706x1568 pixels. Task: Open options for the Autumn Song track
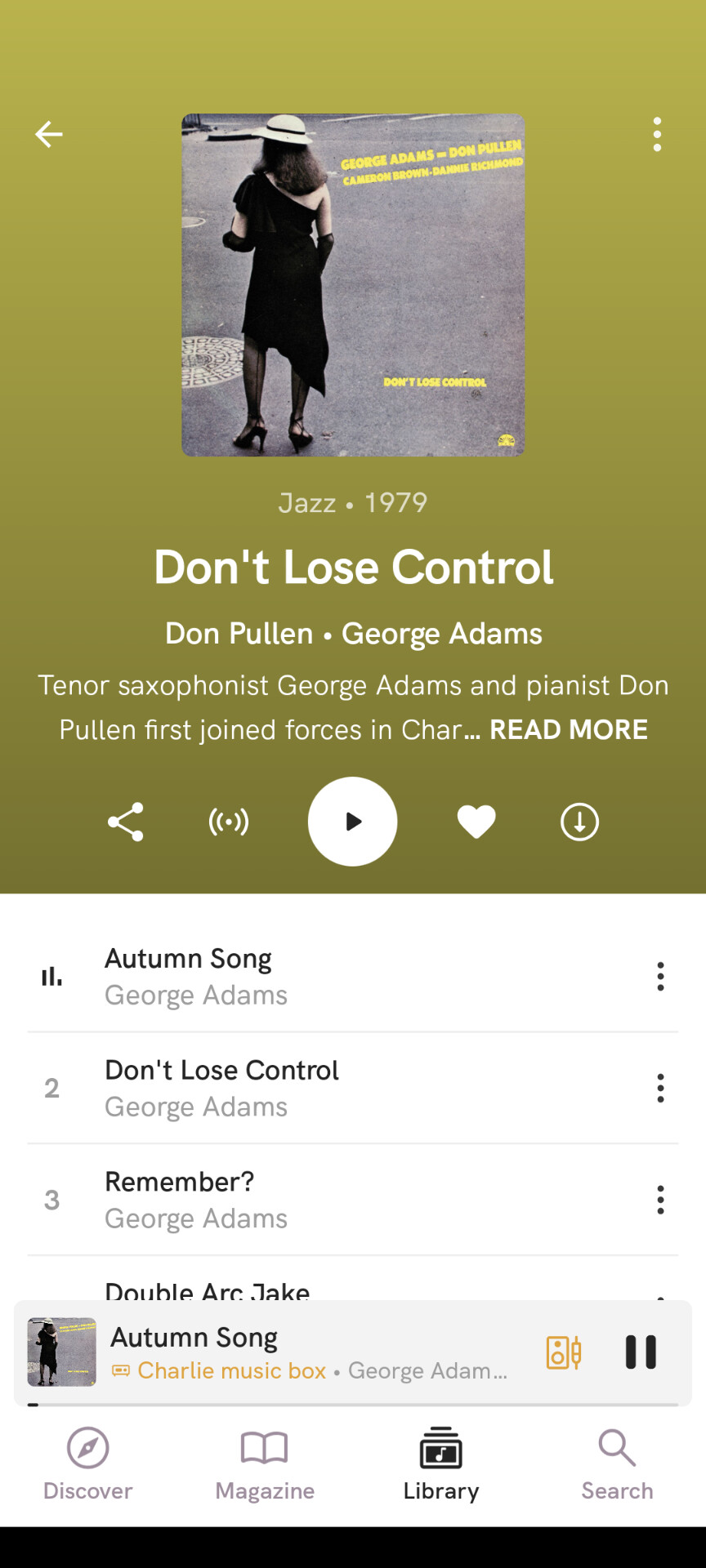tap(660, 976)
